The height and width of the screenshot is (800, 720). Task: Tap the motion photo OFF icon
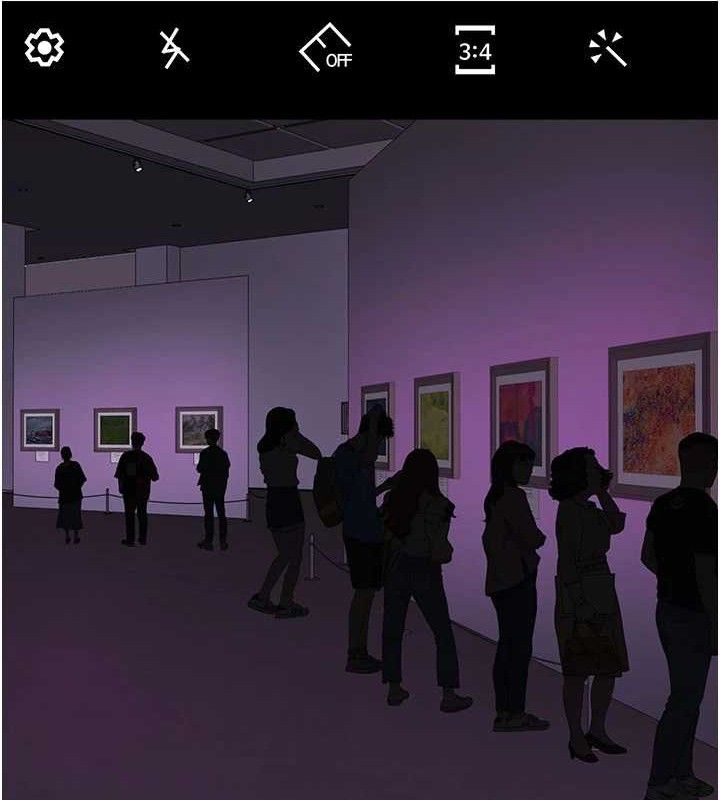(x=326, y=49)
